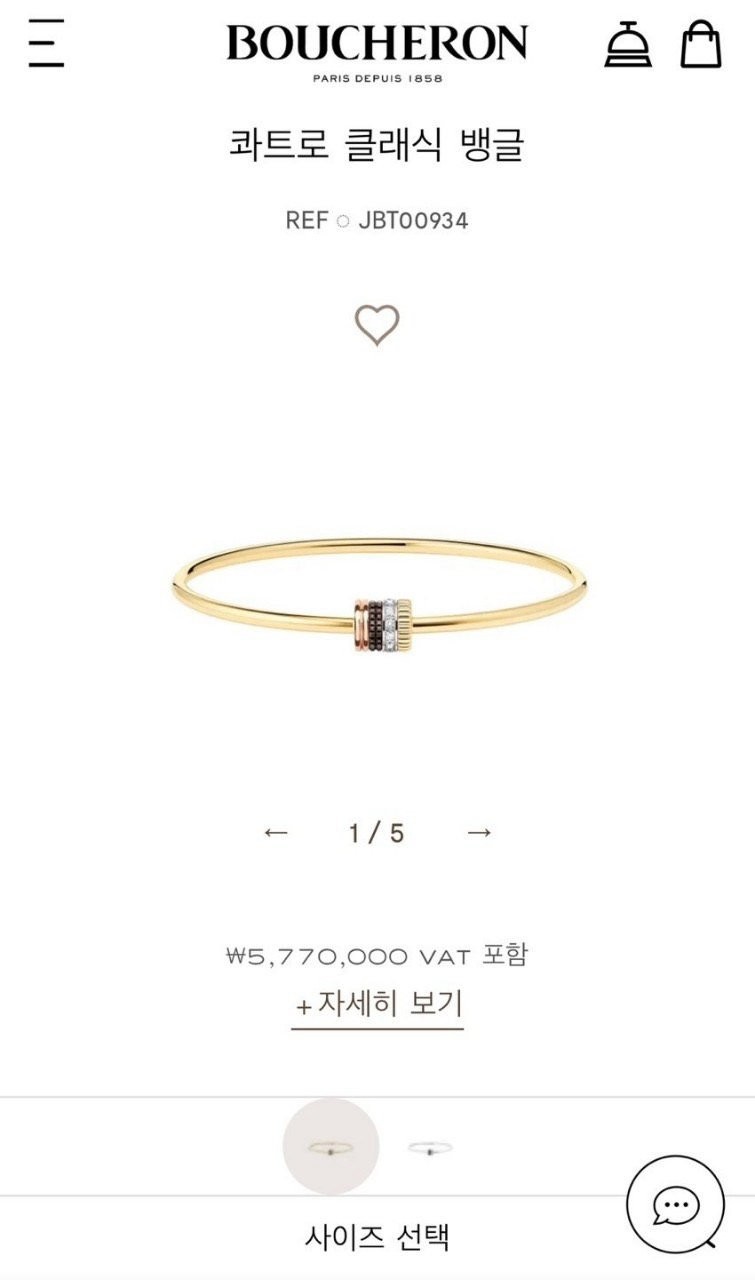Click the Boucheron logo to go home
The height and width of the screenshot is (1280, 755).
(377, 45)
